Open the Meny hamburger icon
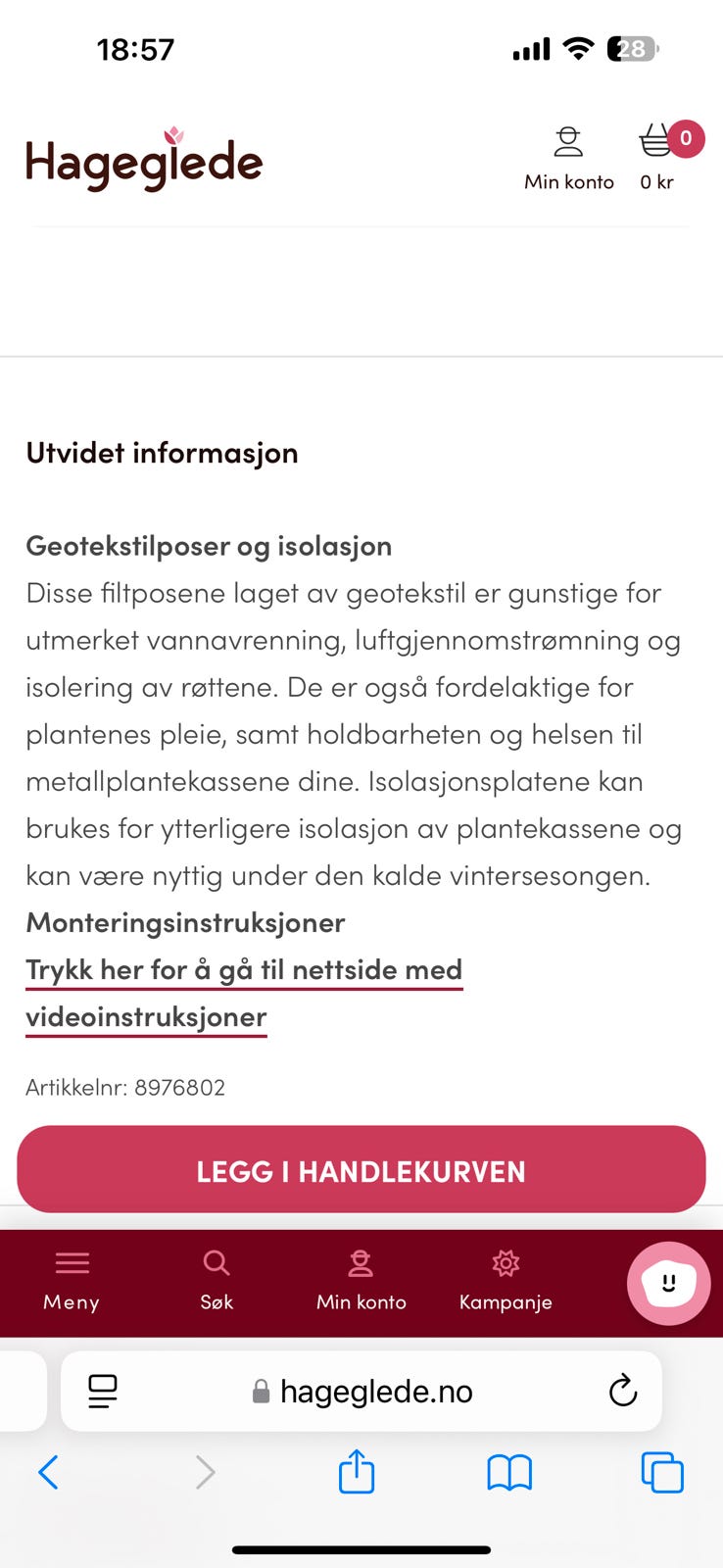 click(70, 1264)
